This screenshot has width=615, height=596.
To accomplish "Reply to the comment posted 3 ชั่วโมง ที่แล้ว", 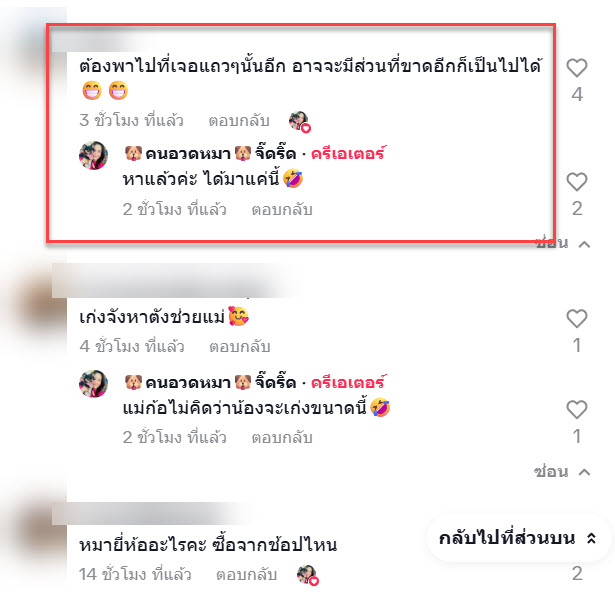I will pos(240,120).
